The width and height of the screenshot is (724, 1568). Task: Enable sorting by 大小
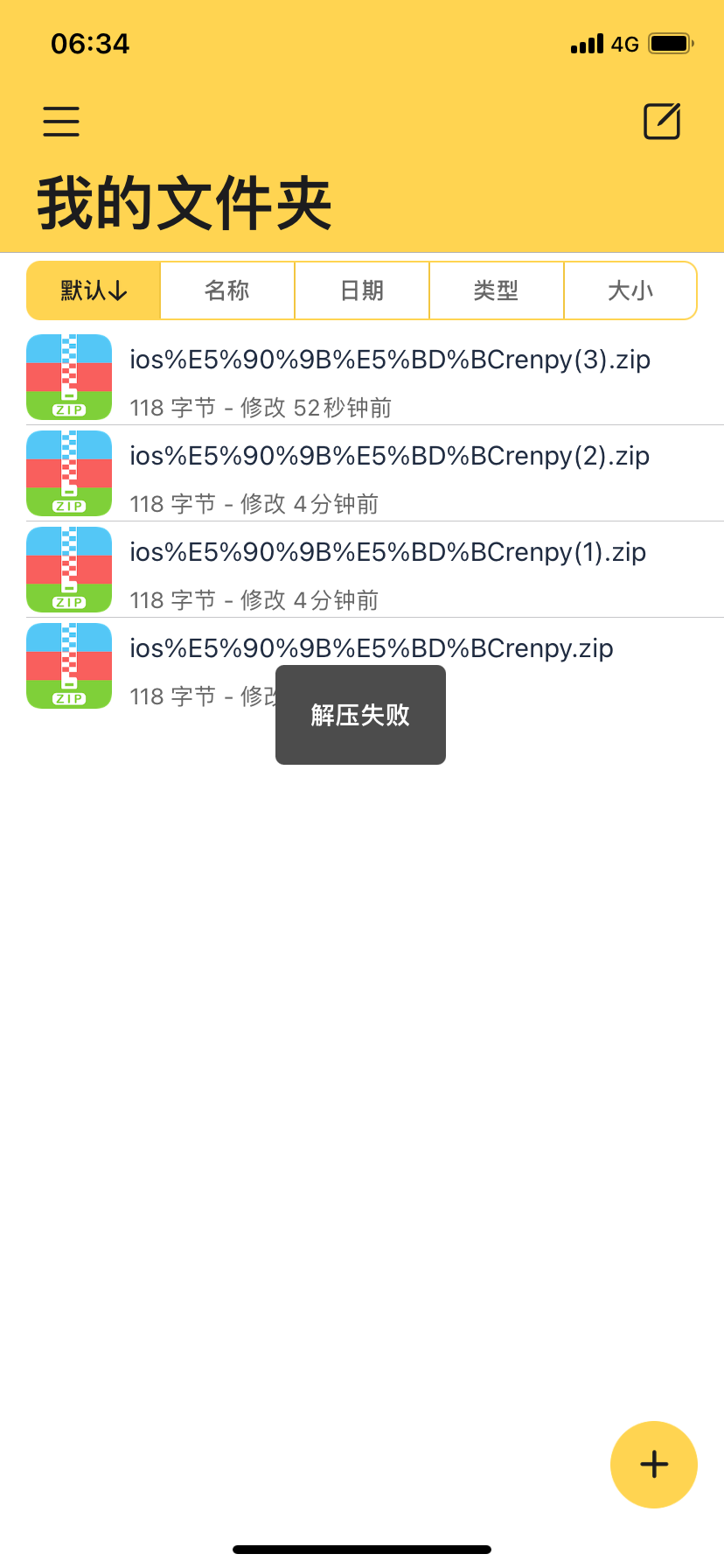coord(630,290)
